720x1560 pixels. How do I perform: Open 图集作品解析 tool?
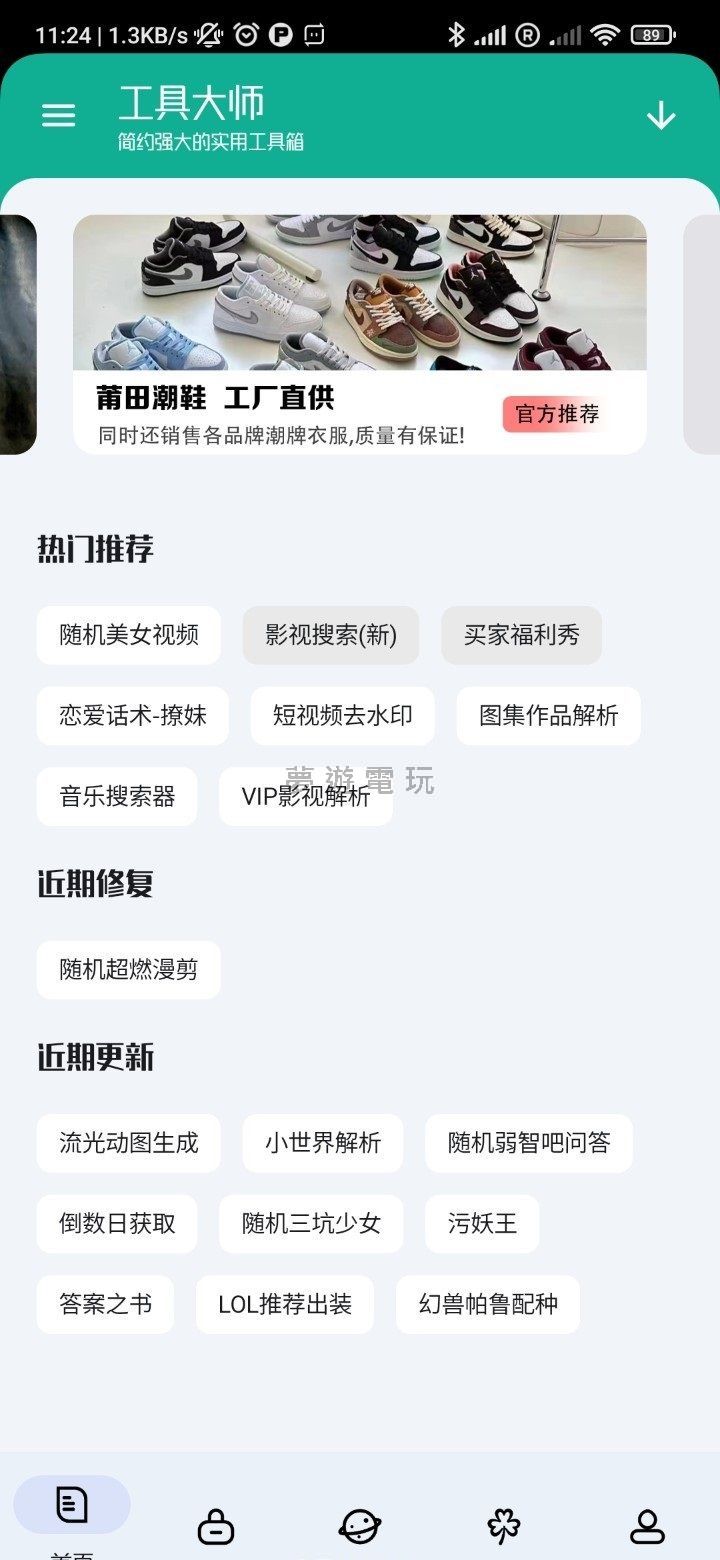[x=548, y=716]
